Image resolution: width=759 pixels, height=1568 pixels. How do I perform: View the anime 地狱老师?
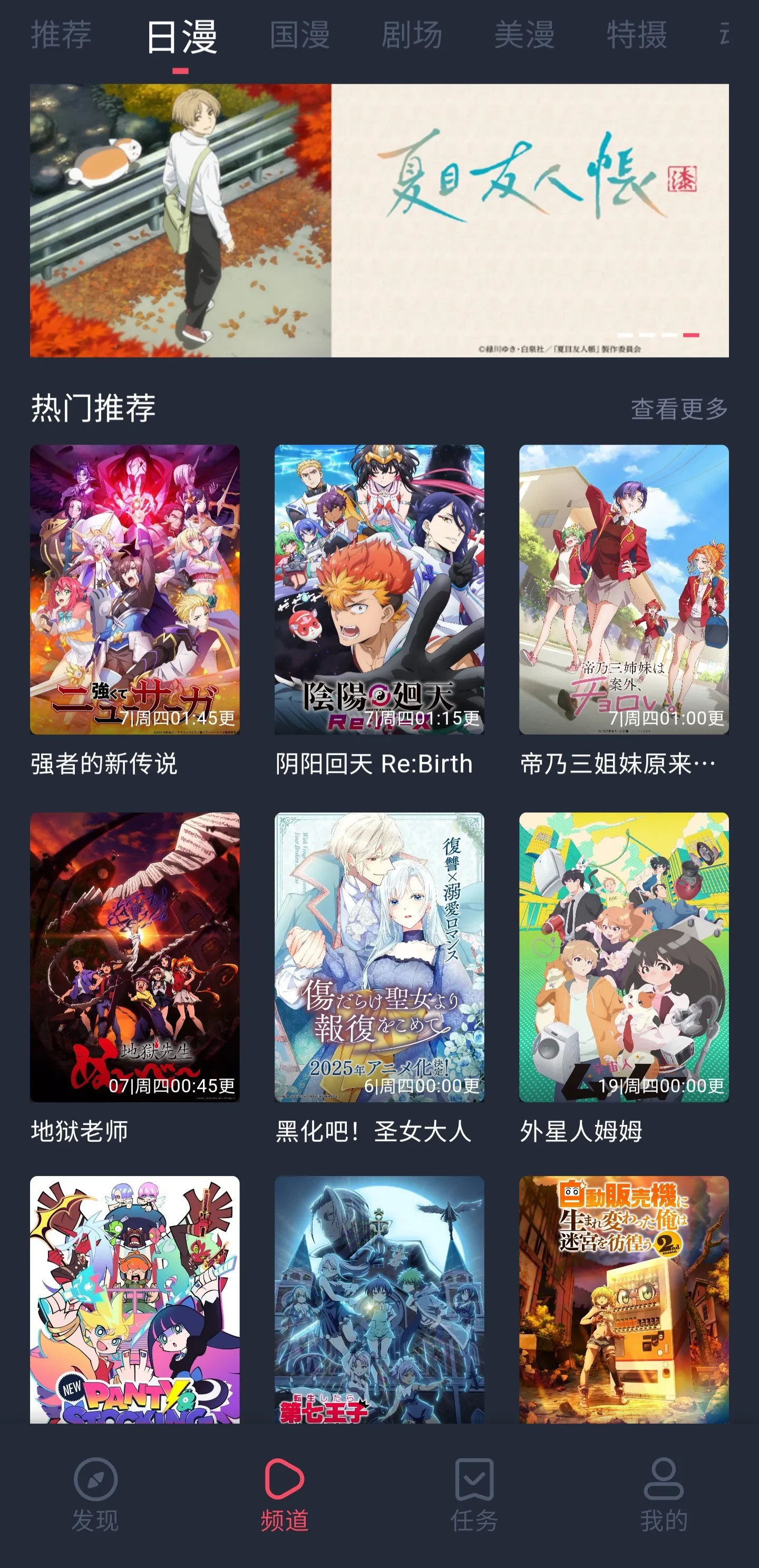click(134, 957)
